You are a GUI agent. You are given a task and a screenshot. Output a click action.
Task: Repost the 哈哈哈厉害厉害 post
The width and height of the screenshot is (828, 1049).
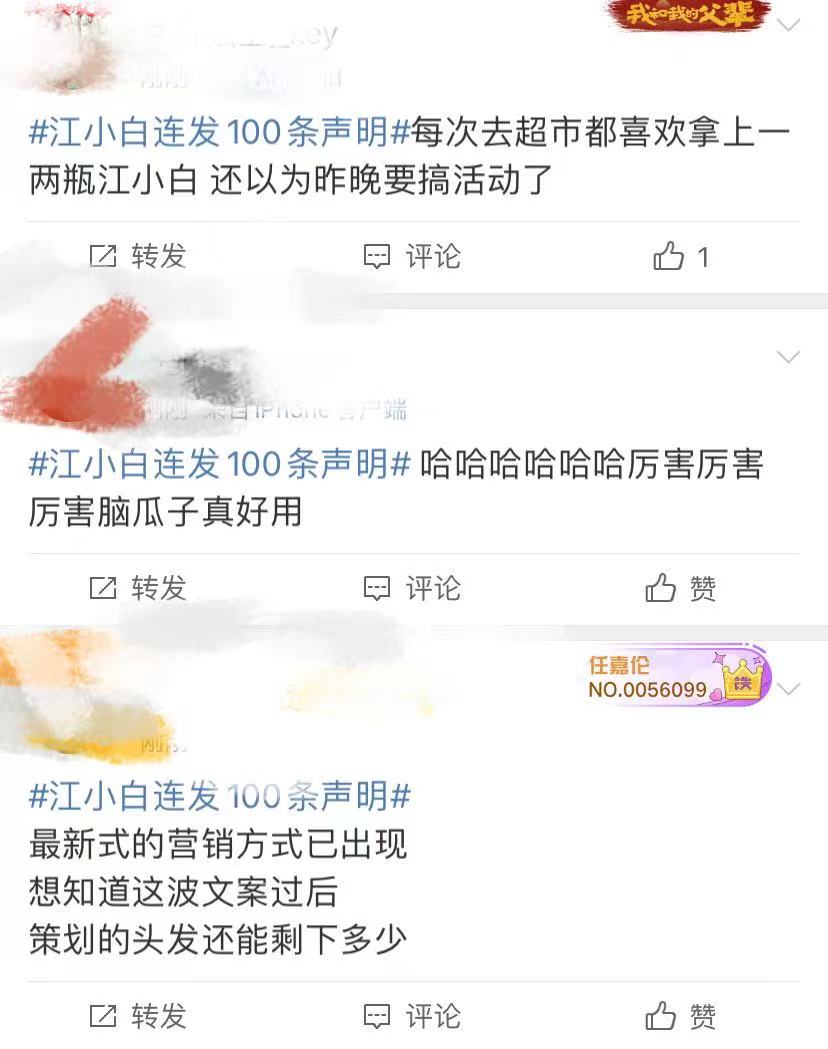[x=138, y=588]
